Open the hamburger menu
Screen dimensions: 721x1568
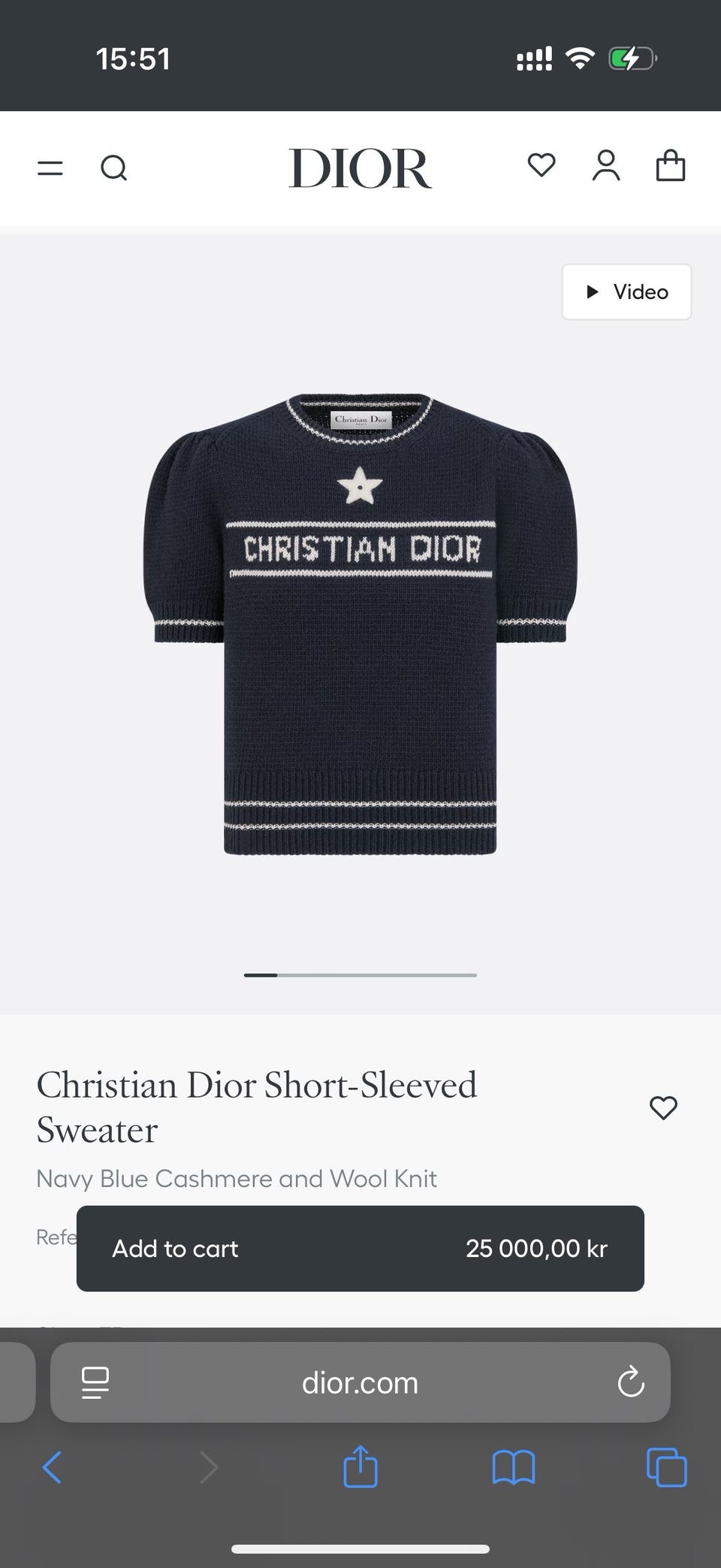[x=50, y=167]
